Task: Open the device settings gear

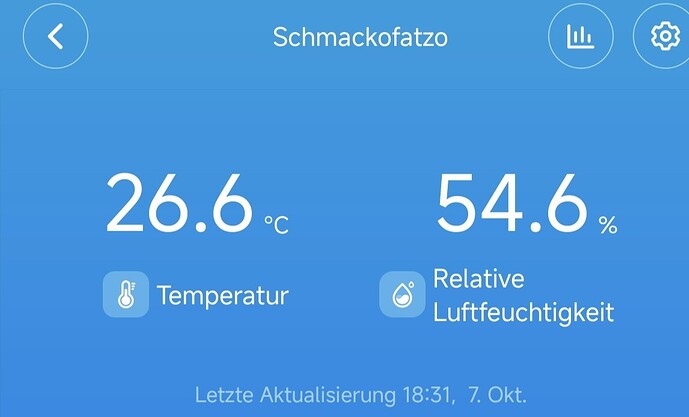Action: click(x=664, y=37)
